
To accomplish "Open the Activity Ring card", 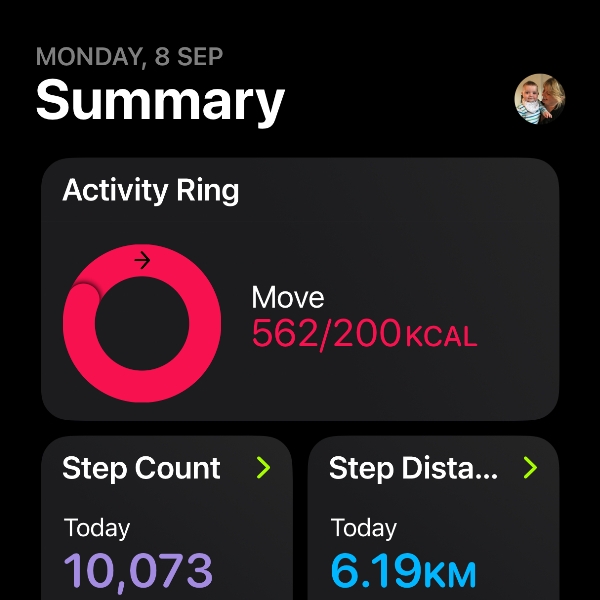I will tap(300, 290).
